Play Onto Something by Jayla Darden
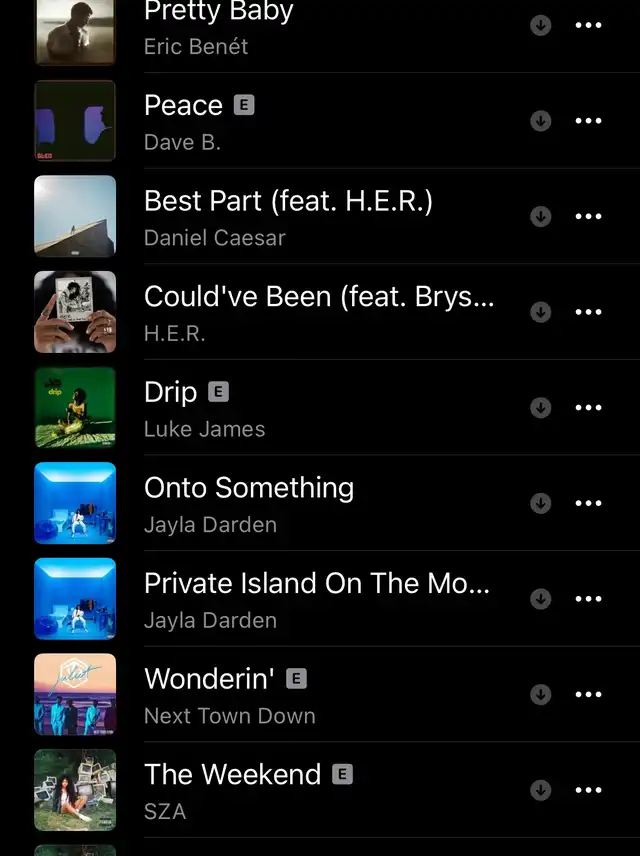 point(249,489)
